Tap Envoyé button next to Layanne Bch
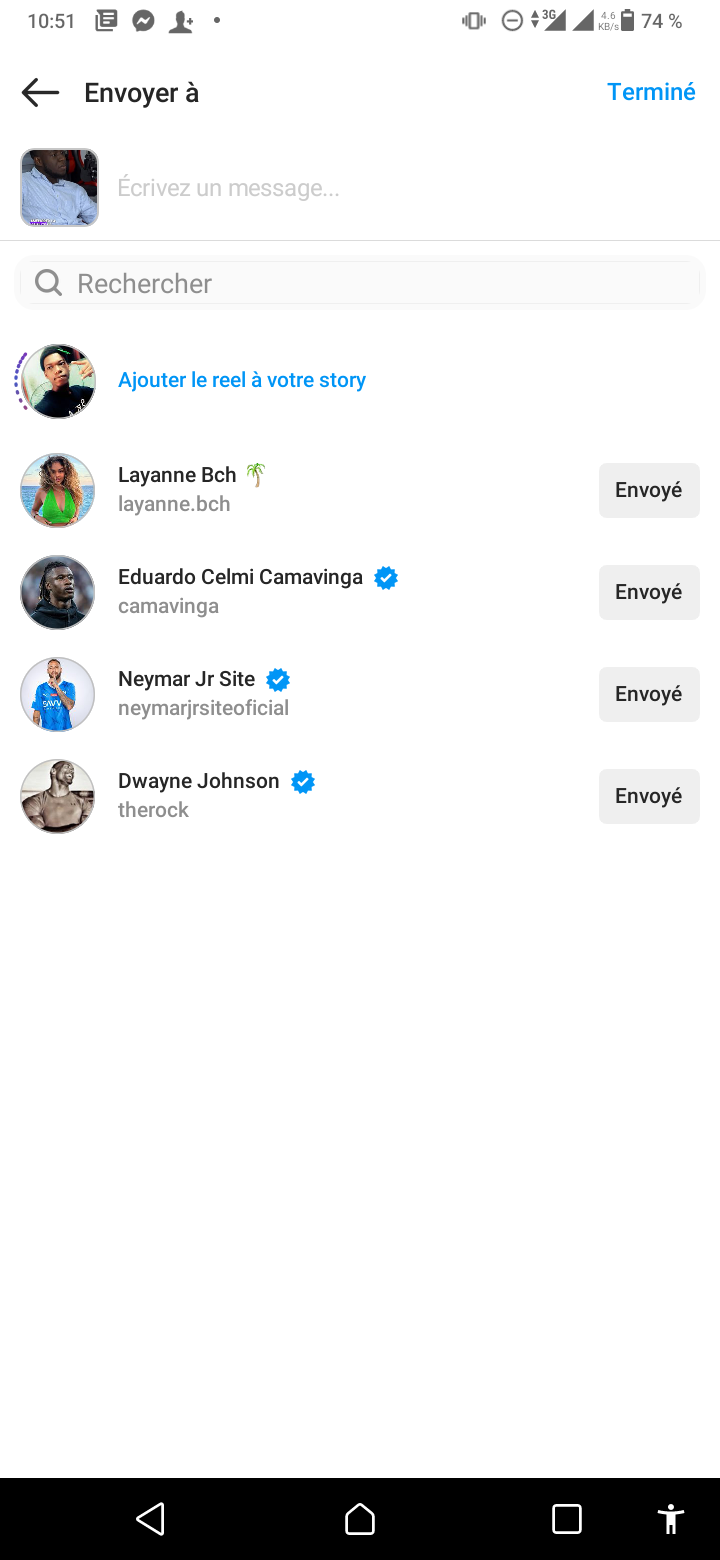 click(x=649, y=490)
